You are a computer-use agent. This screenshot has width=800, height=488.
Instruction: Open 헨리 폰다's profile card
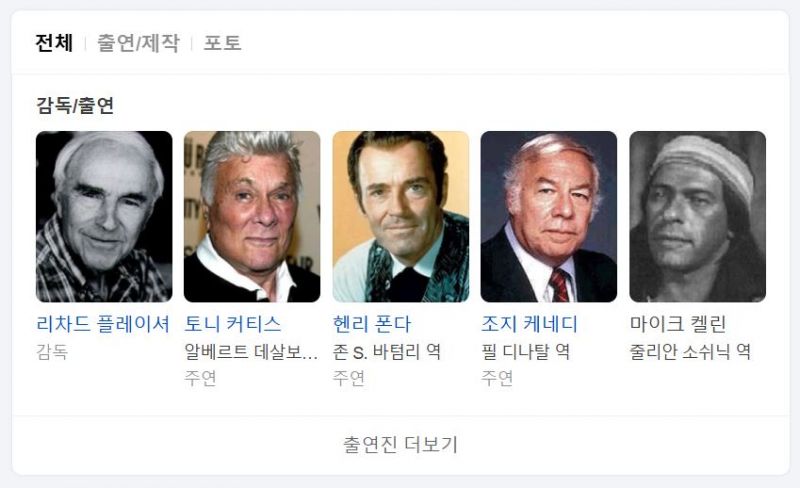pos(372,324)
